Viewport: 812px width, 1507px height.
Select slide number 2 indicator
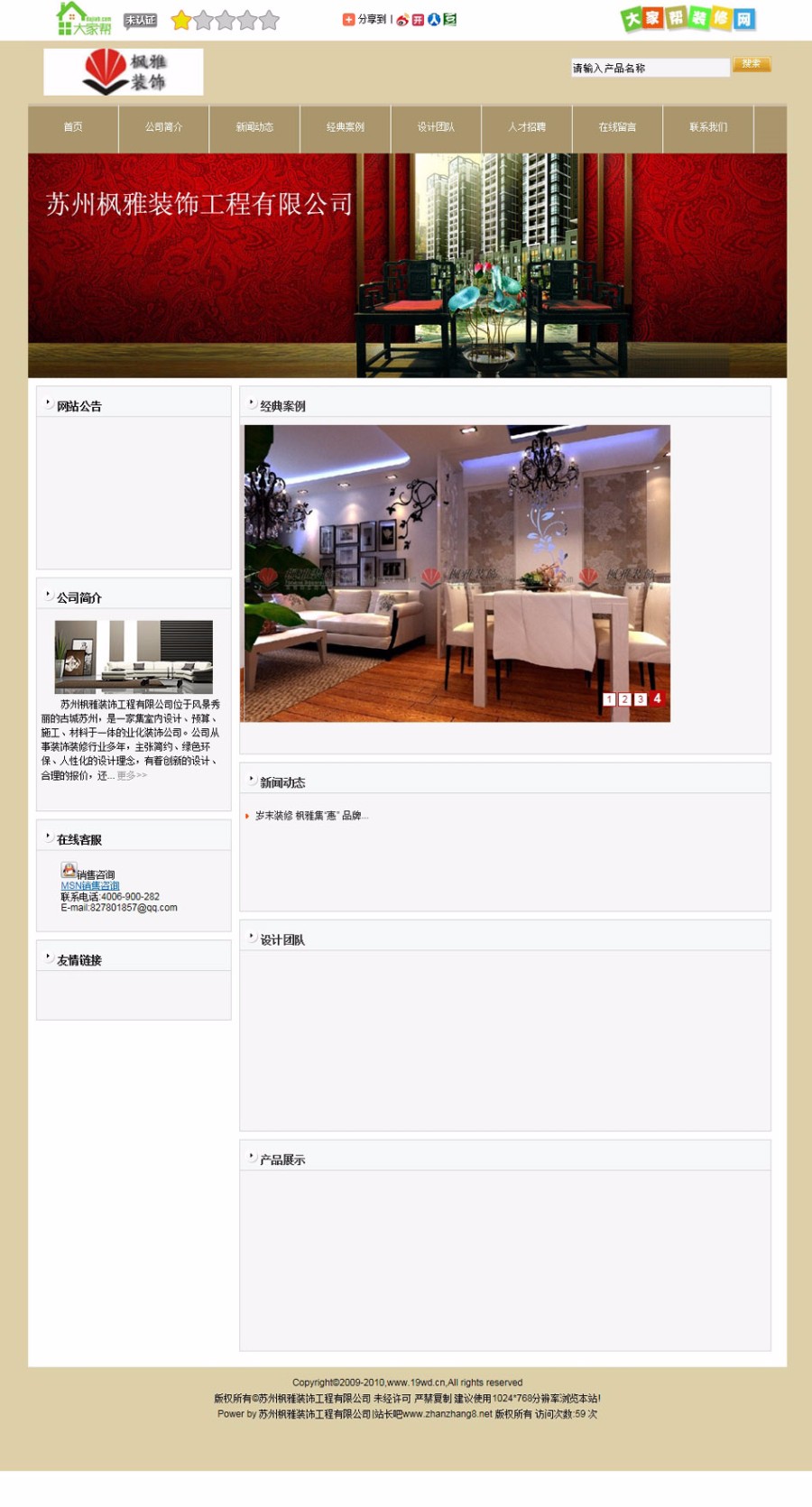pos(624,698)
